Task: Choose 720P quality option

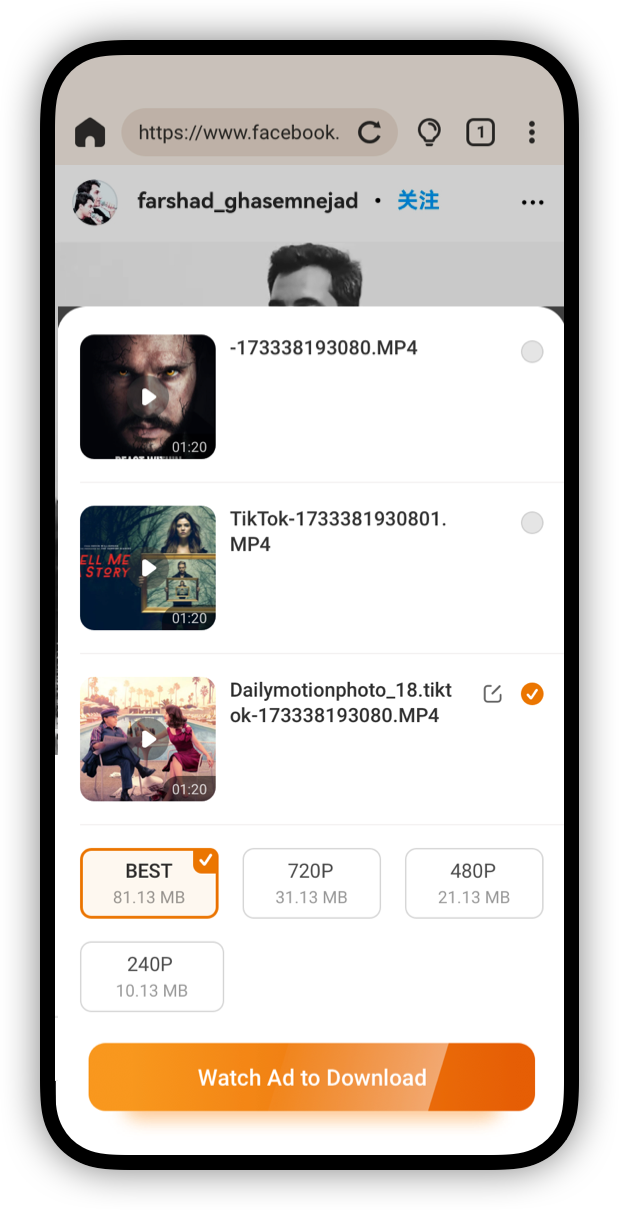Action: pos(311,883)
